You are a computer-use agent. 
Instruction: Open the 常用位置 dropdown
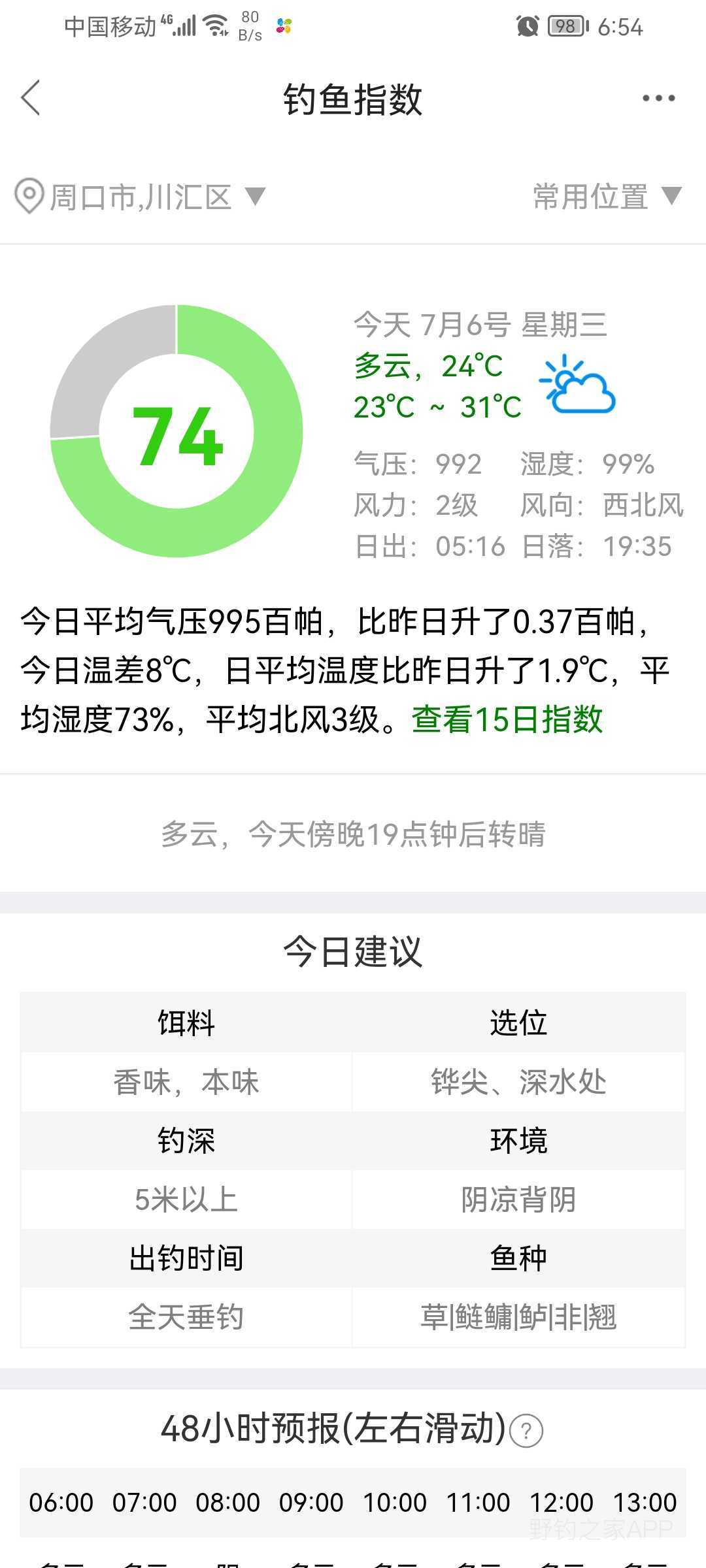607,196
